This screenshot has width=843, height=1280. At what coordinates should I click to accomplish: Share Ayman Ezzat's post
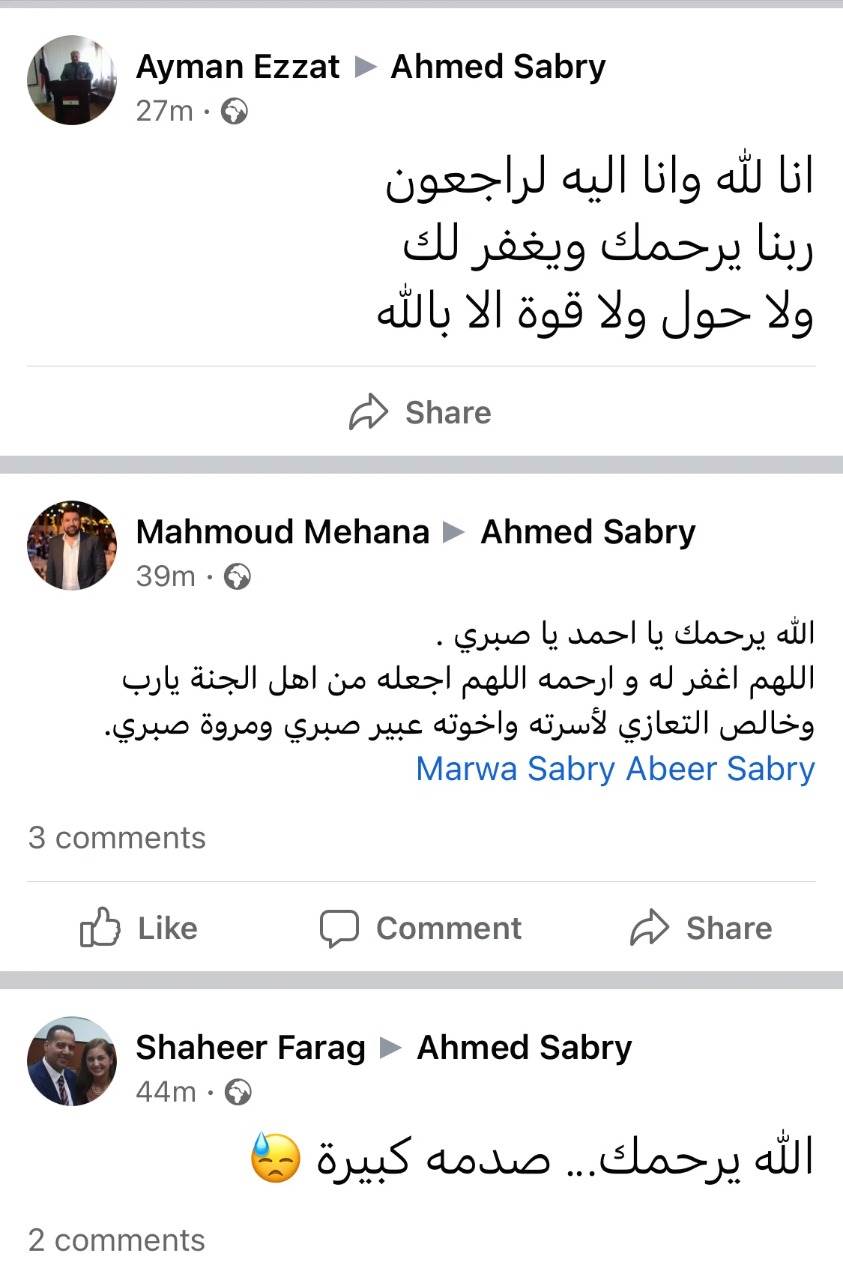421,412
